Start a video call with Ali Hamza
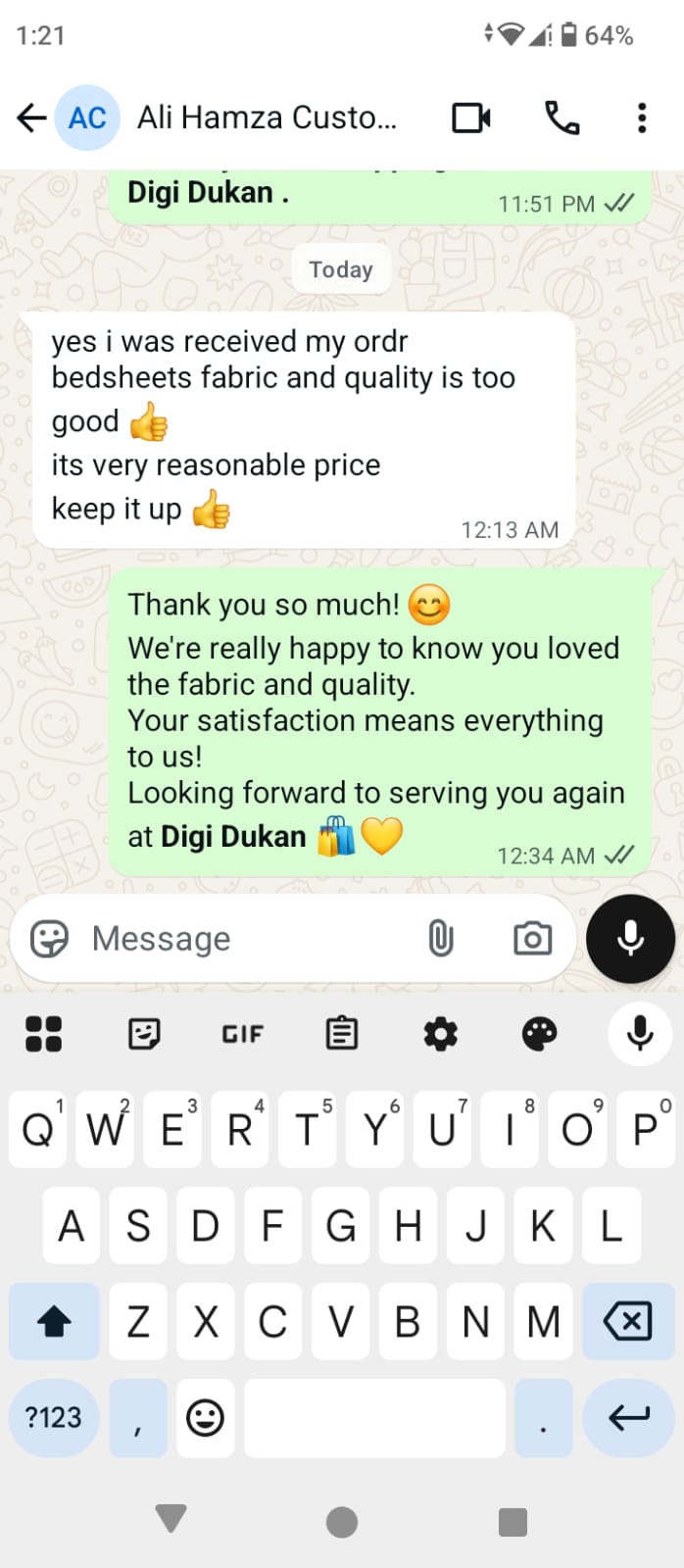Screen dimensions: 684x1568 click(471, 119)
